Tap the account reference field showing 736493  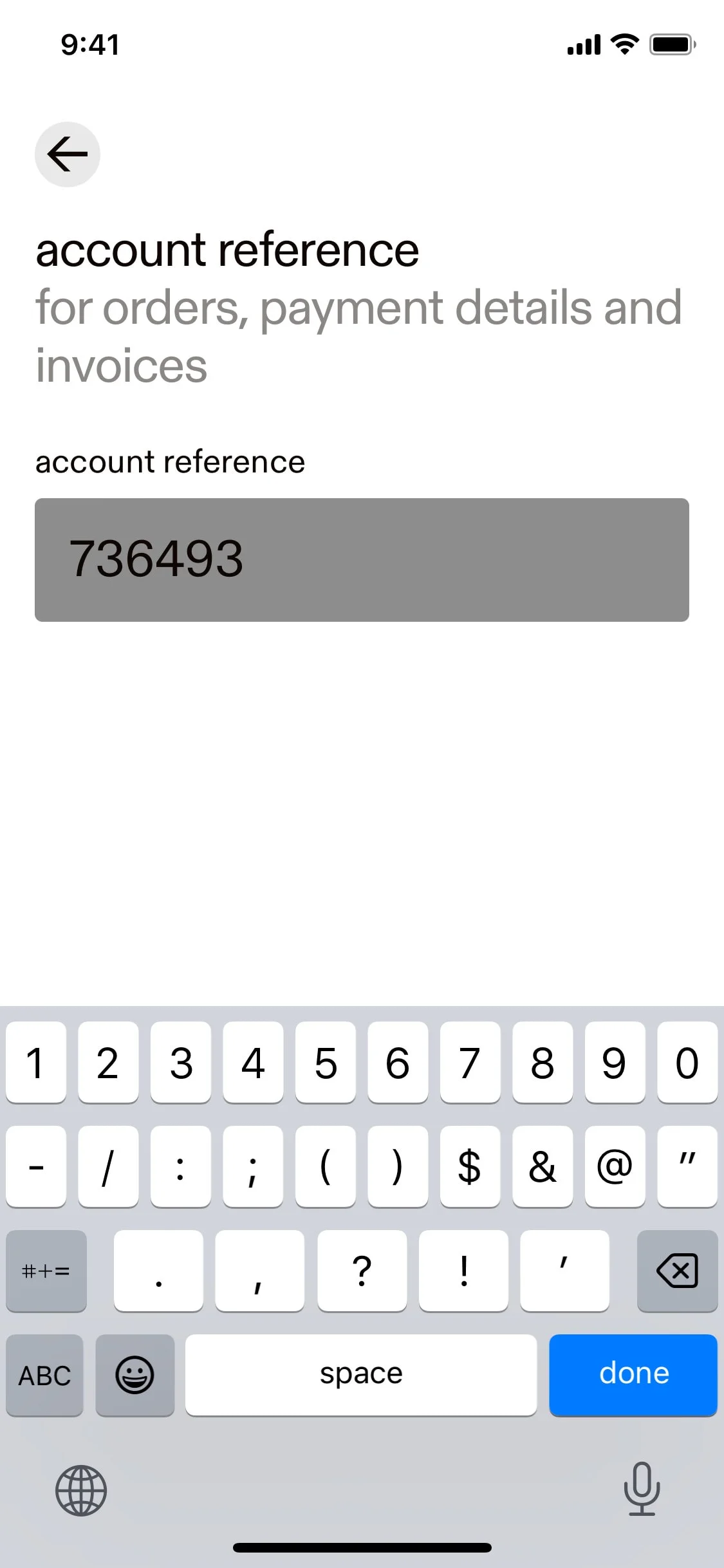tap(362, 559)
